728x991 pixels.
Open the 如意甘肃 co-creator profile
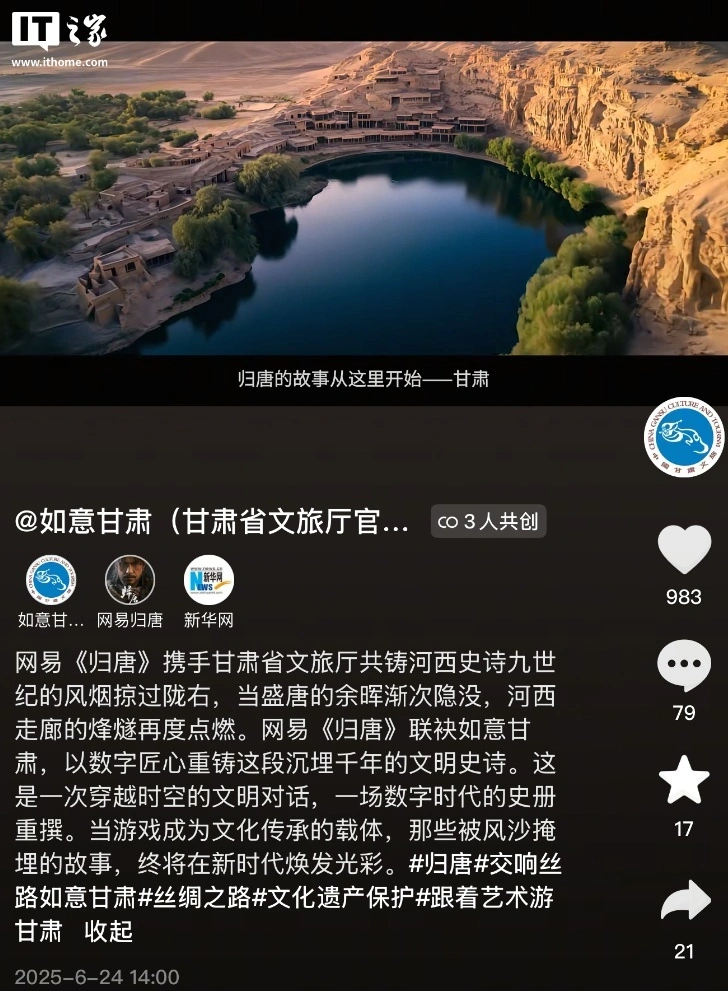[x=50, y=580]
